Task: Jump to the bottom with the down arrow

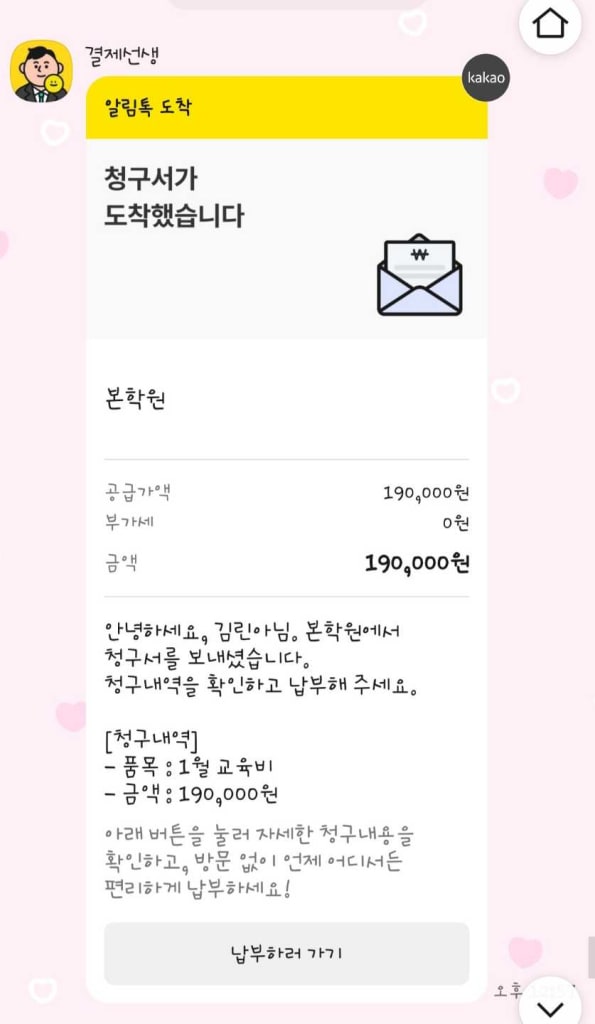Action: pyautogui.click(x=550, y=1006)
